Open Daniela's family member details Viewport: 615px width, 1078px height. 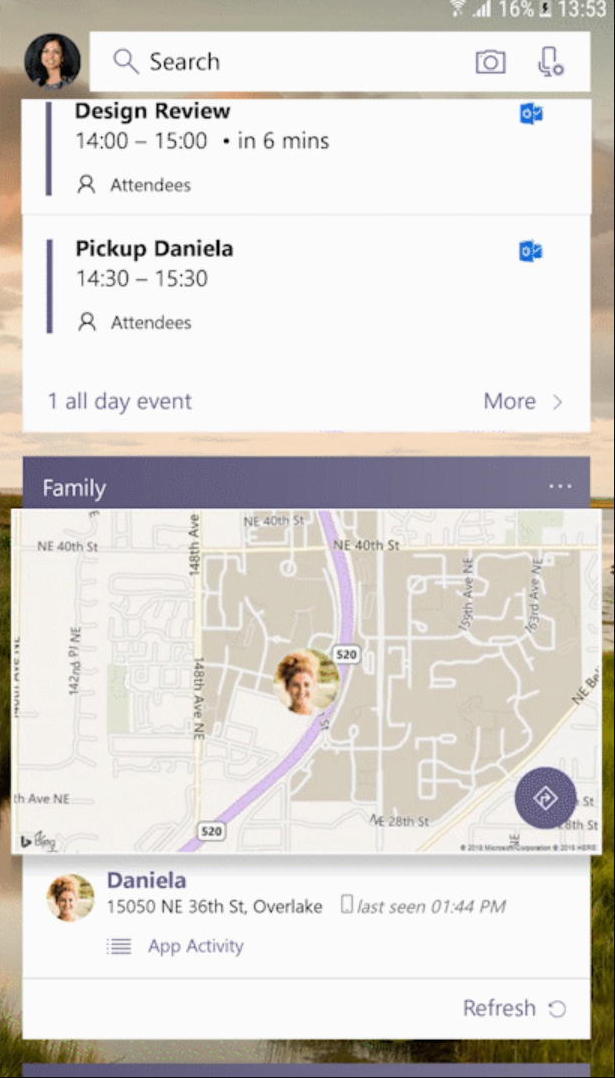(147, 881)
